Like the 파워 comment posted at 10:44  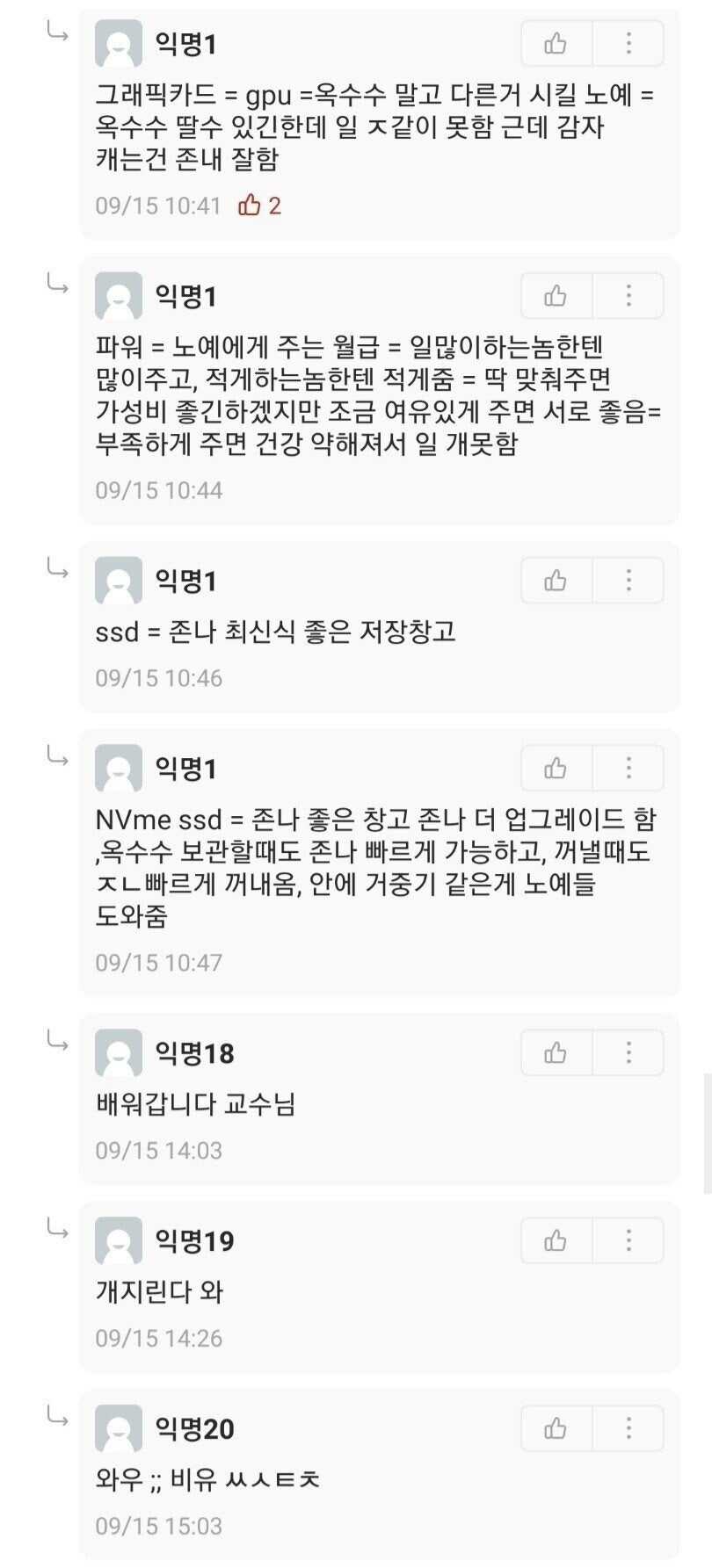coord(556,295)
